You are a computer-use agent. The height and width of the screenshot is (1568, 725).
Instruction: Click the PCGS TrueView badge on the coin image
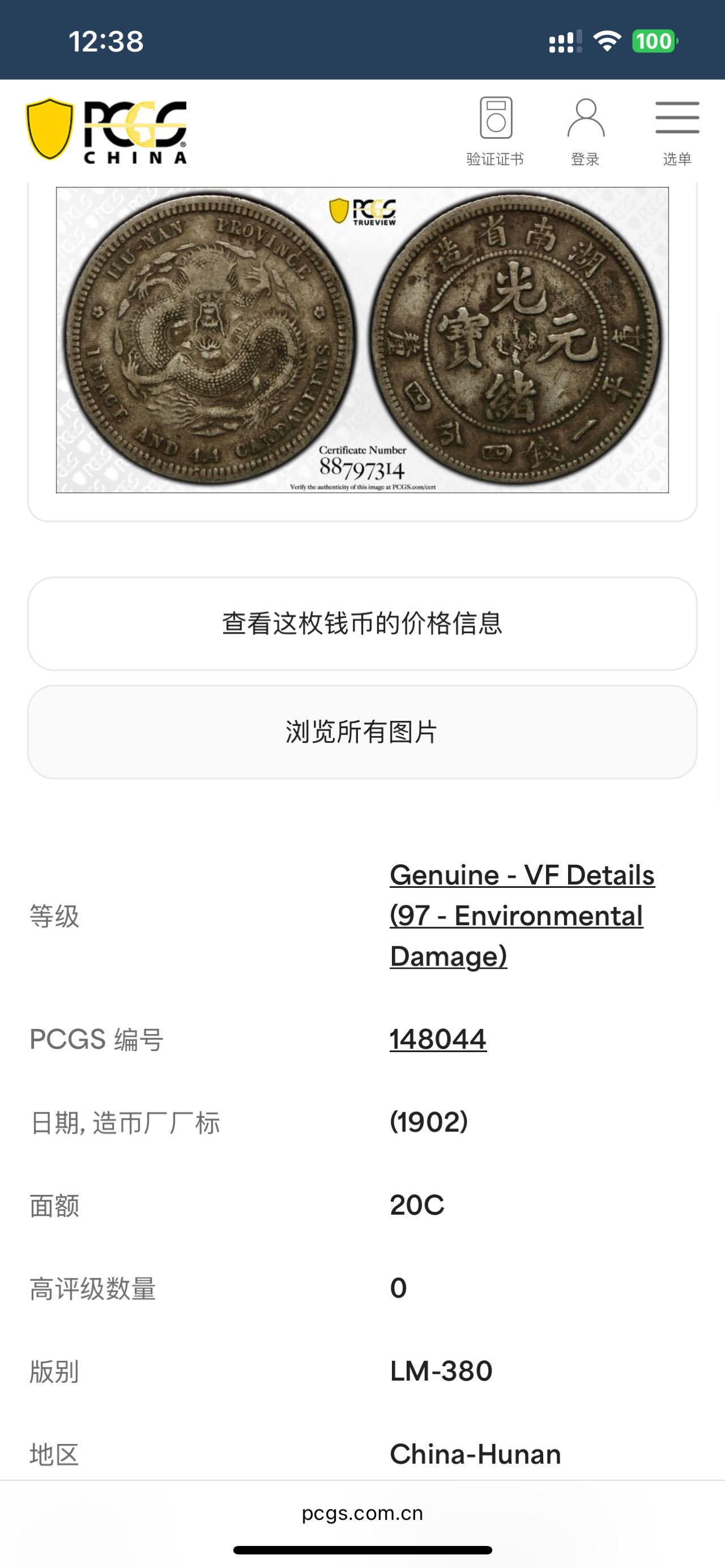click(364, 213)
